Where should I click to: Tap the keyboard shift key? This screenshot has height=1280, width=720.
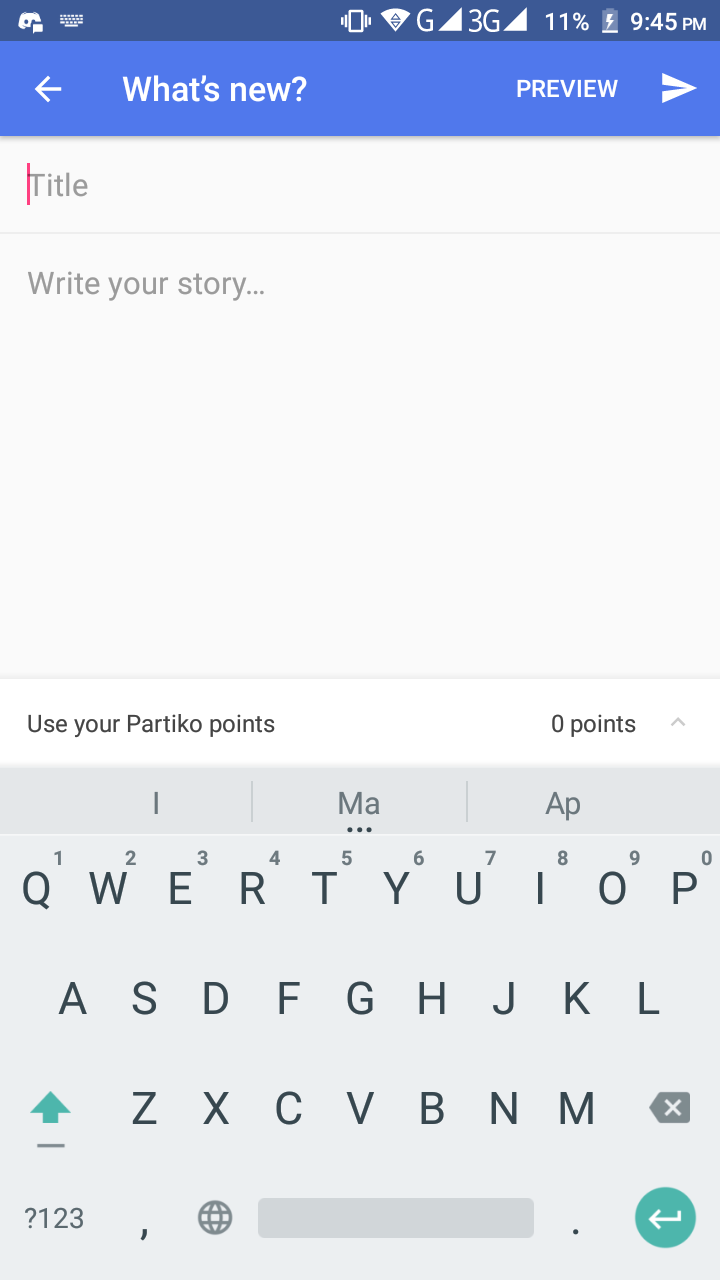tap(50, 1108)
